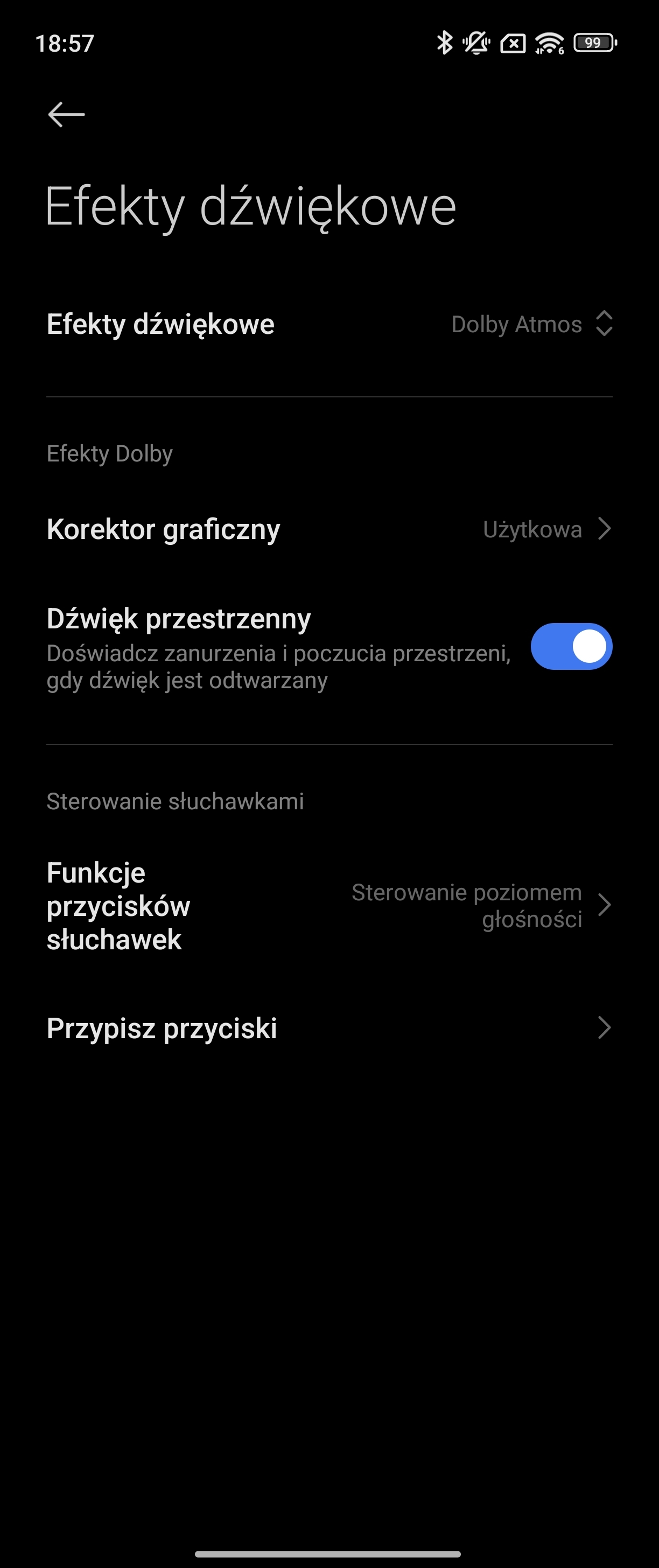Disable the Dźwięk przestrzenny switch

pyautogui.click(x=571, y=647)
